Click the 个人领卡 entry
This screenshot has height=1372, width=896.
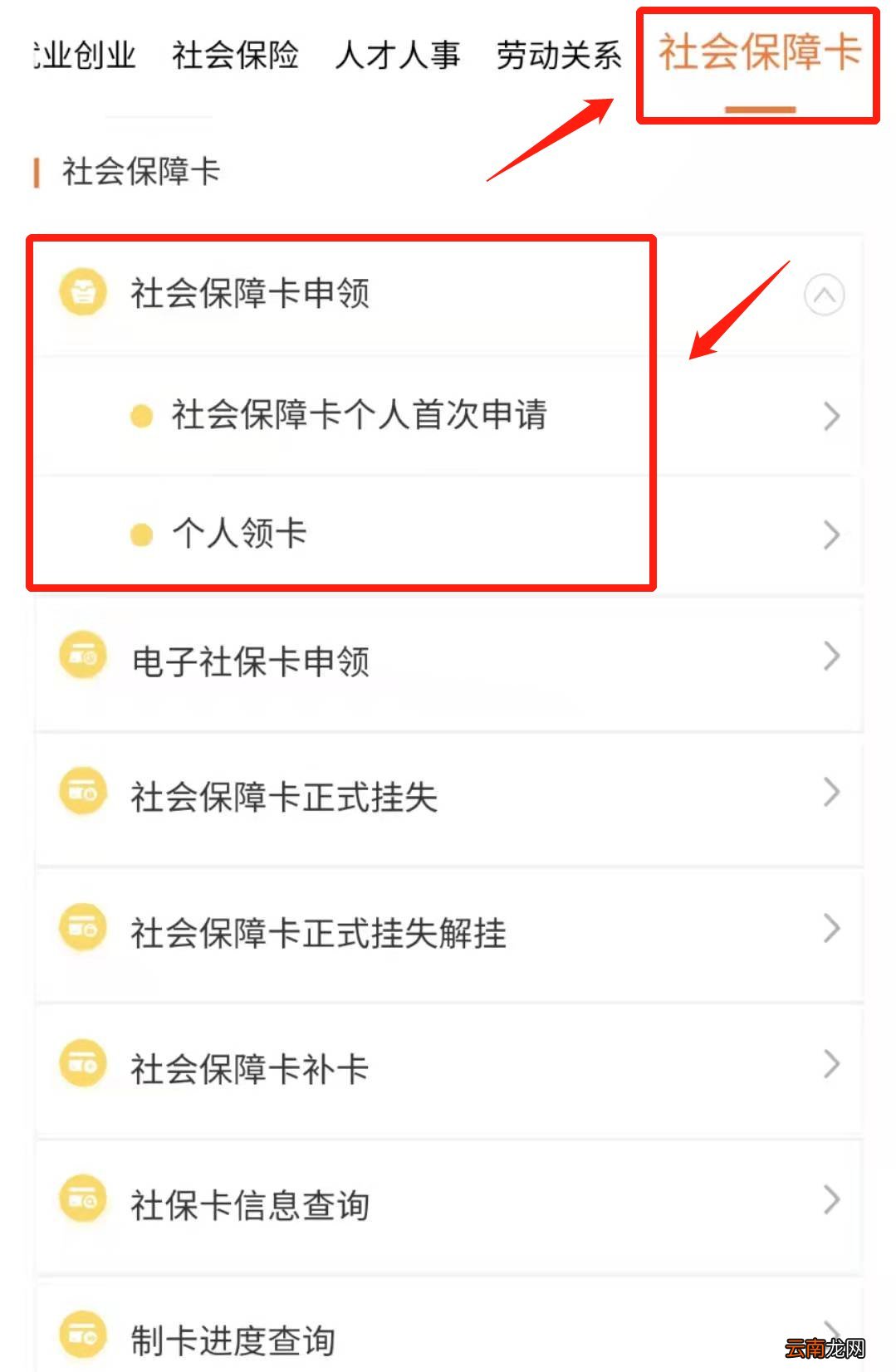(x=238, y=535)
